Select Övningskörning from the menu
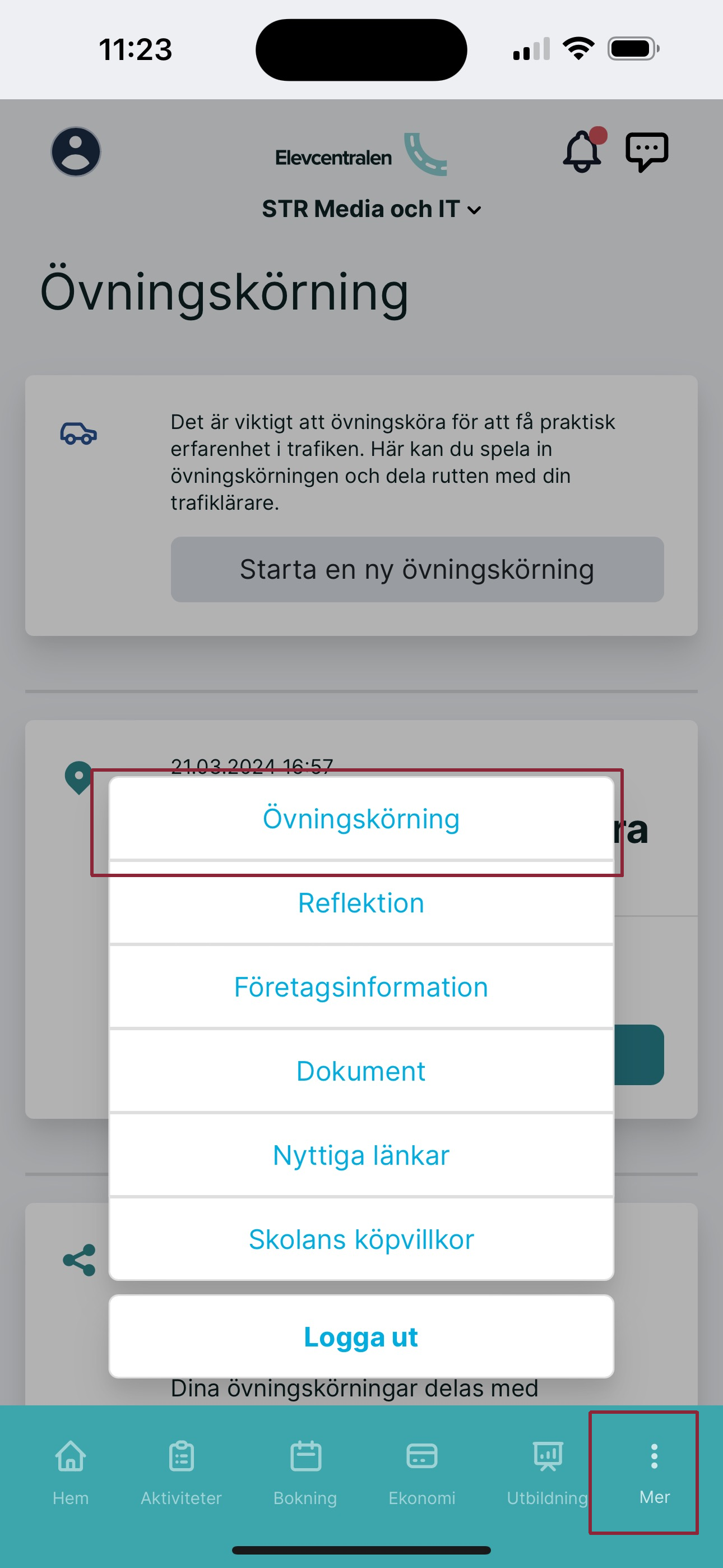 click(361, 818)
